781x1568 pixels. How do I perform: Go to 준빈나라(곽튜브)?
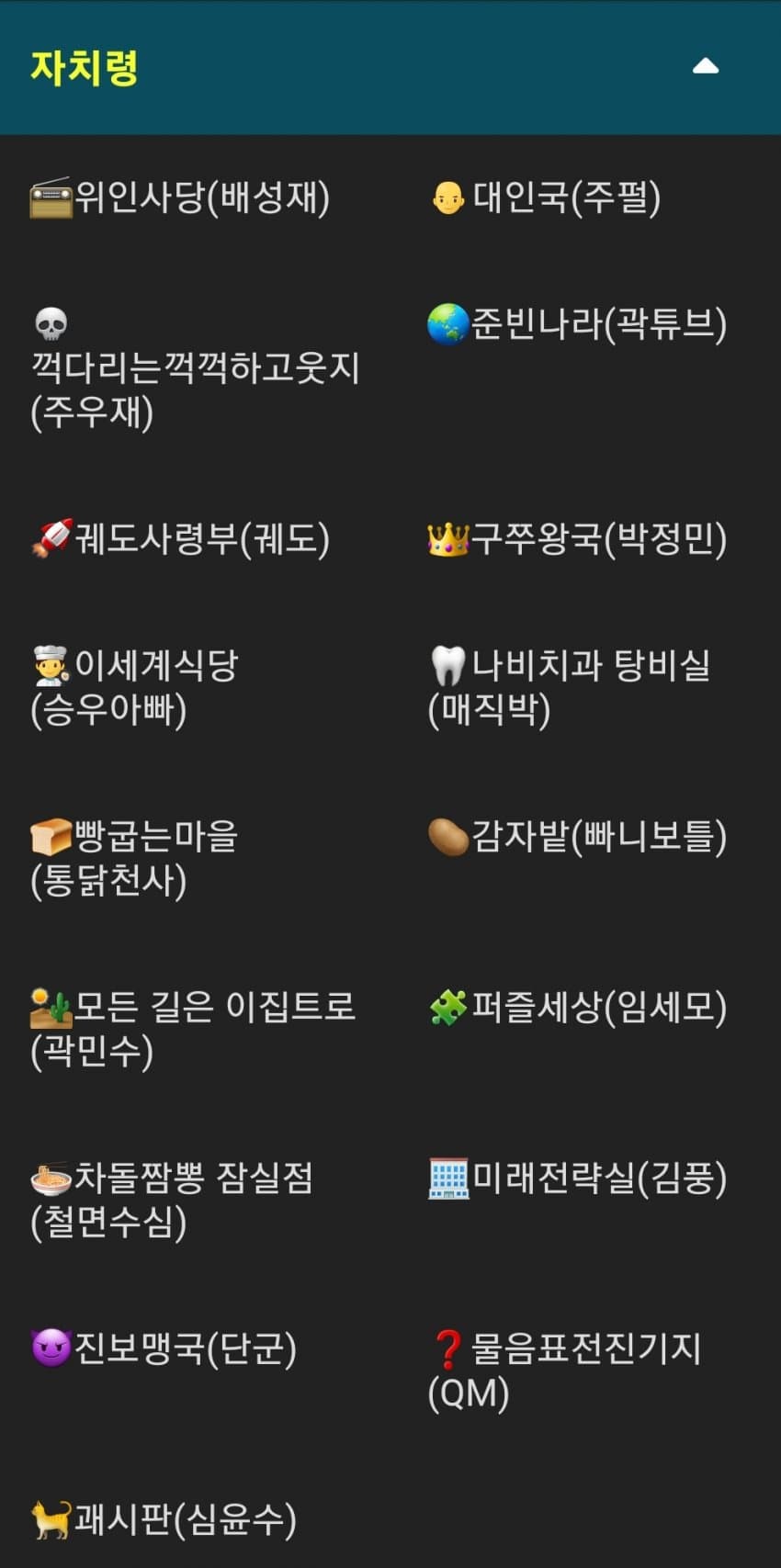pos(578,324)
